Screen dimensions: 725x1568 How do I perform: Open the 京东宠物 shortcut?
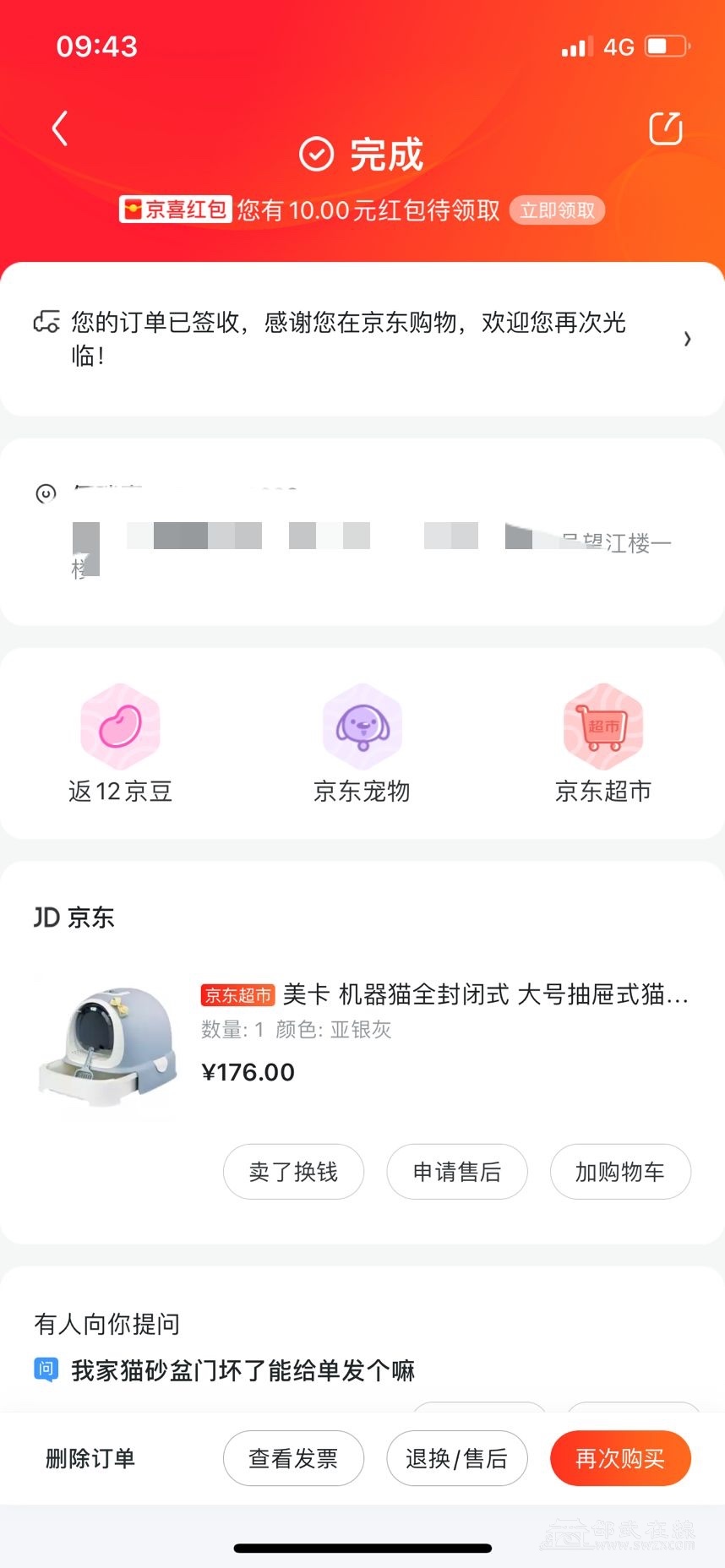362,743
